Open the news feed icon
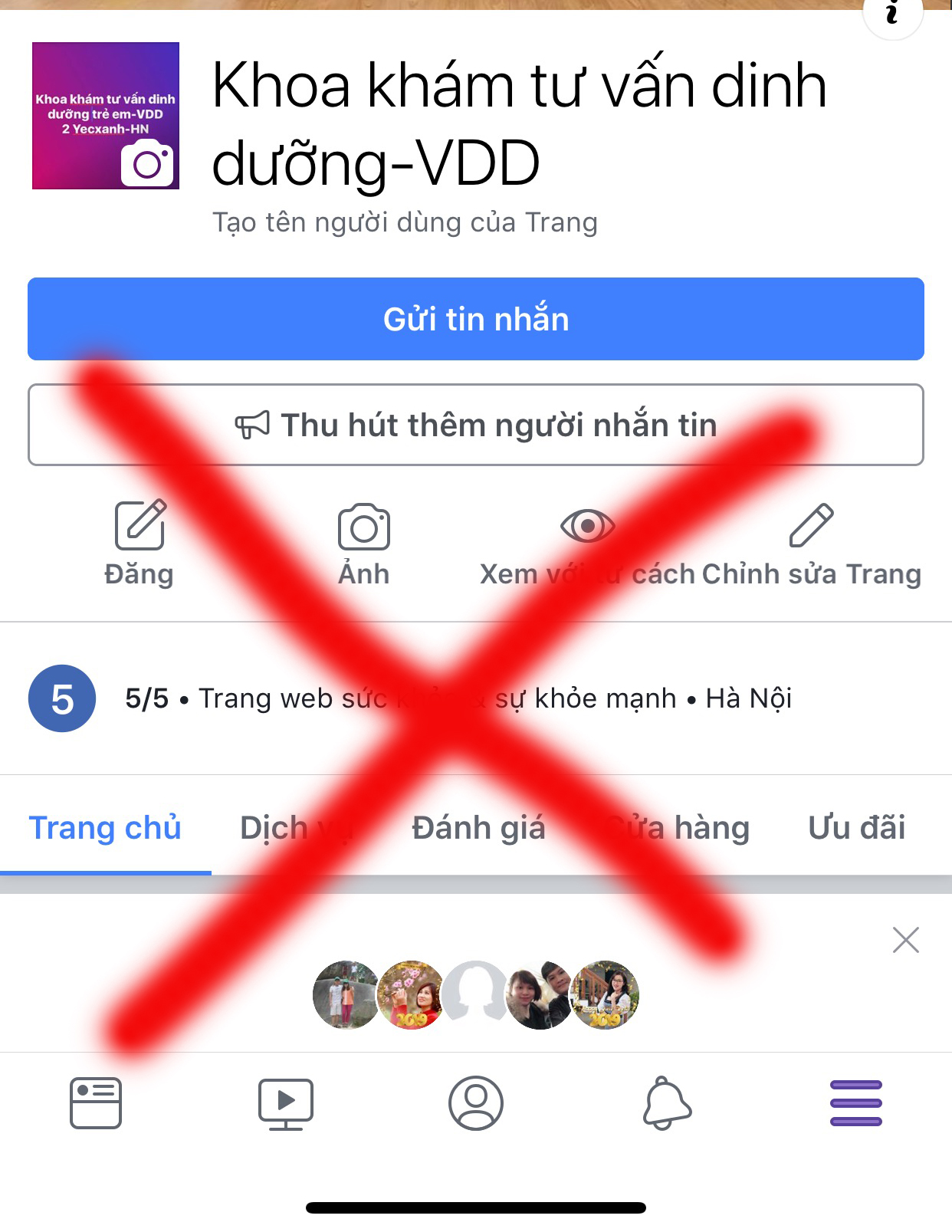 pyautogui.click(x=96, y=1103)
